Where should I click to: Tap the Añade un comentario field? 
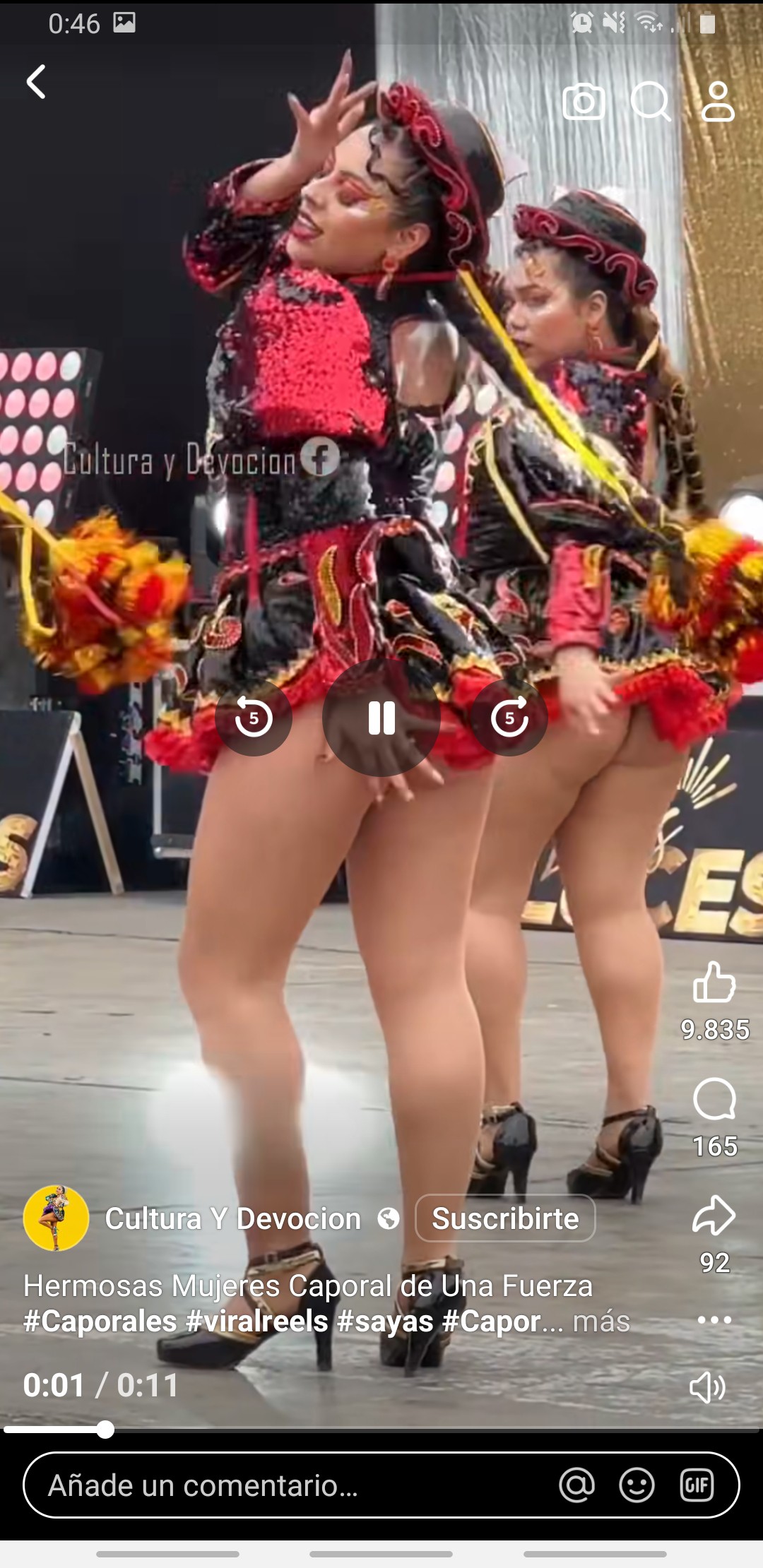pos(283,1485)
